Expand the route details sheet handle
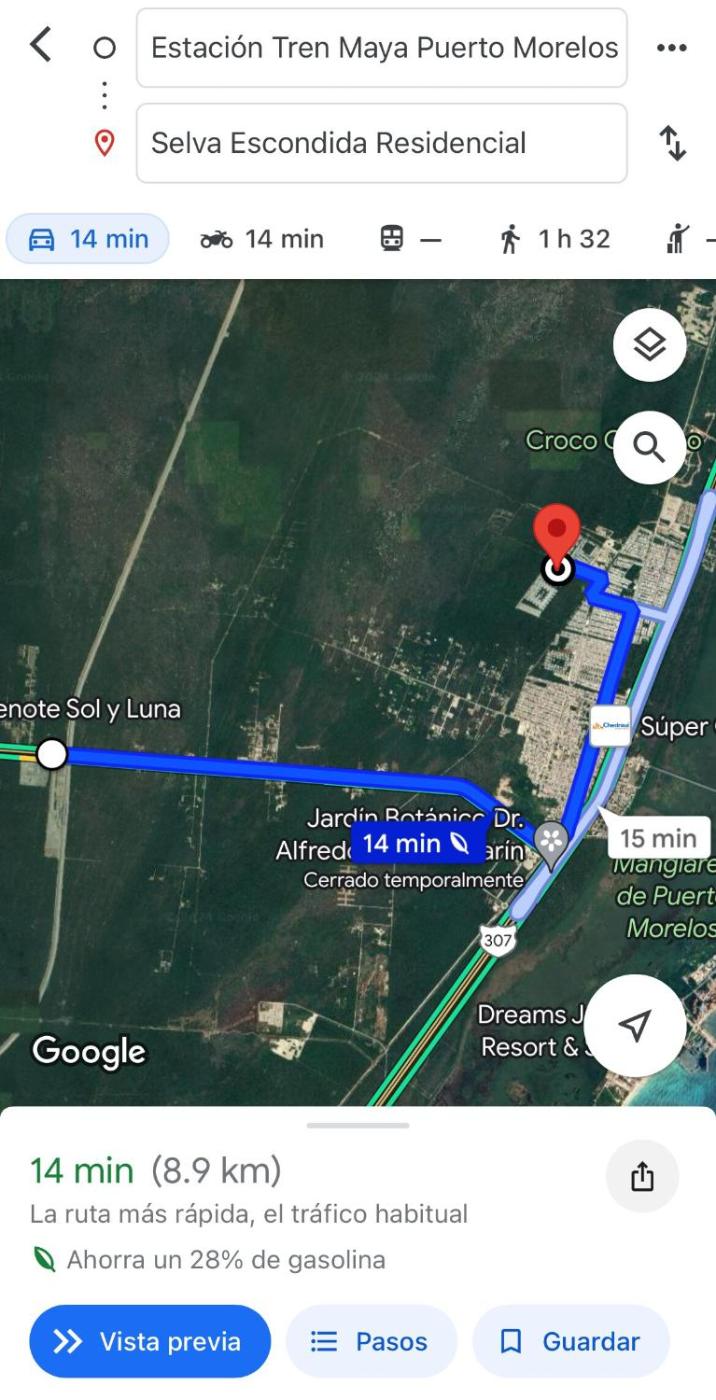This screenshot has height=1400, width=716. click(358, 1125)
